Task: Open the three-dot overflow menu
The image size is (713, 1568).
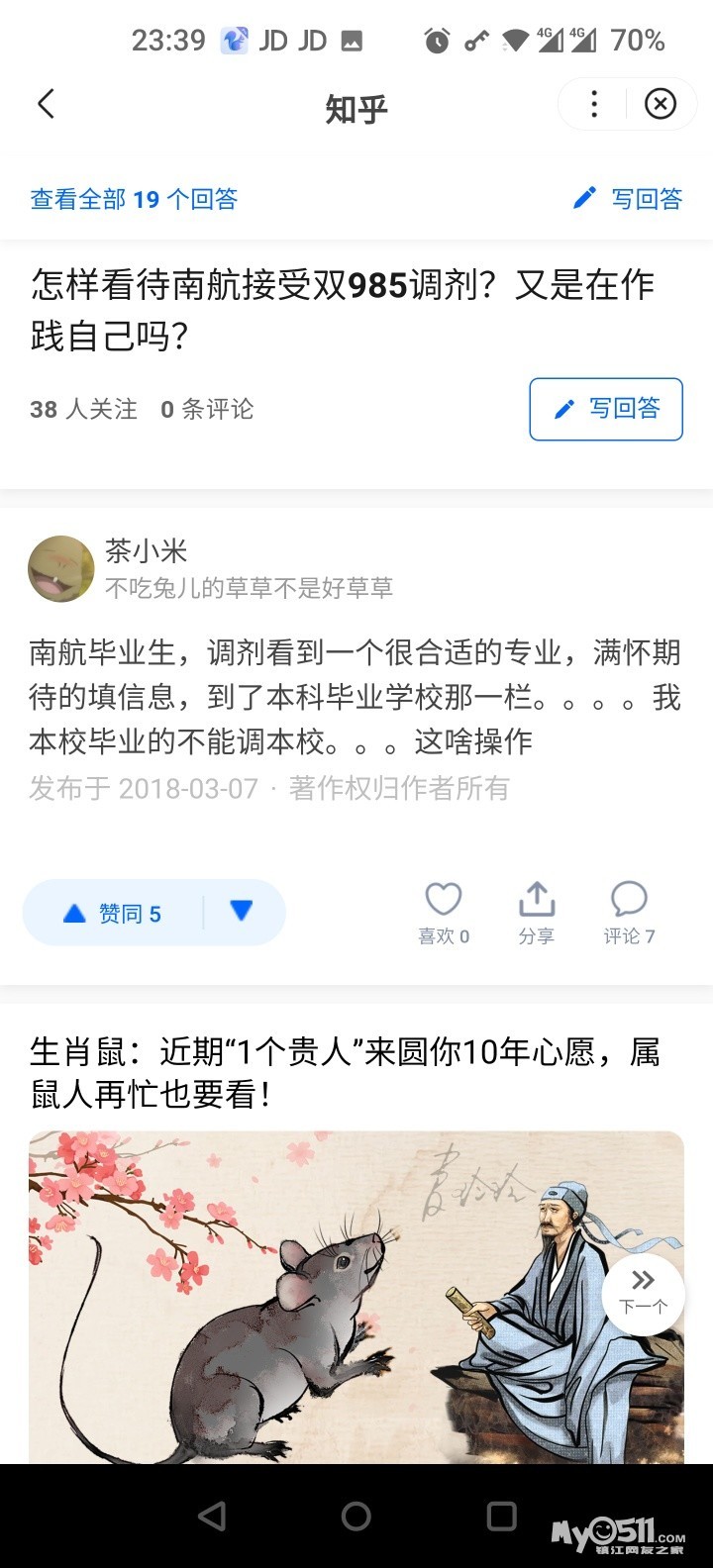Action: [x=594, y=104]
